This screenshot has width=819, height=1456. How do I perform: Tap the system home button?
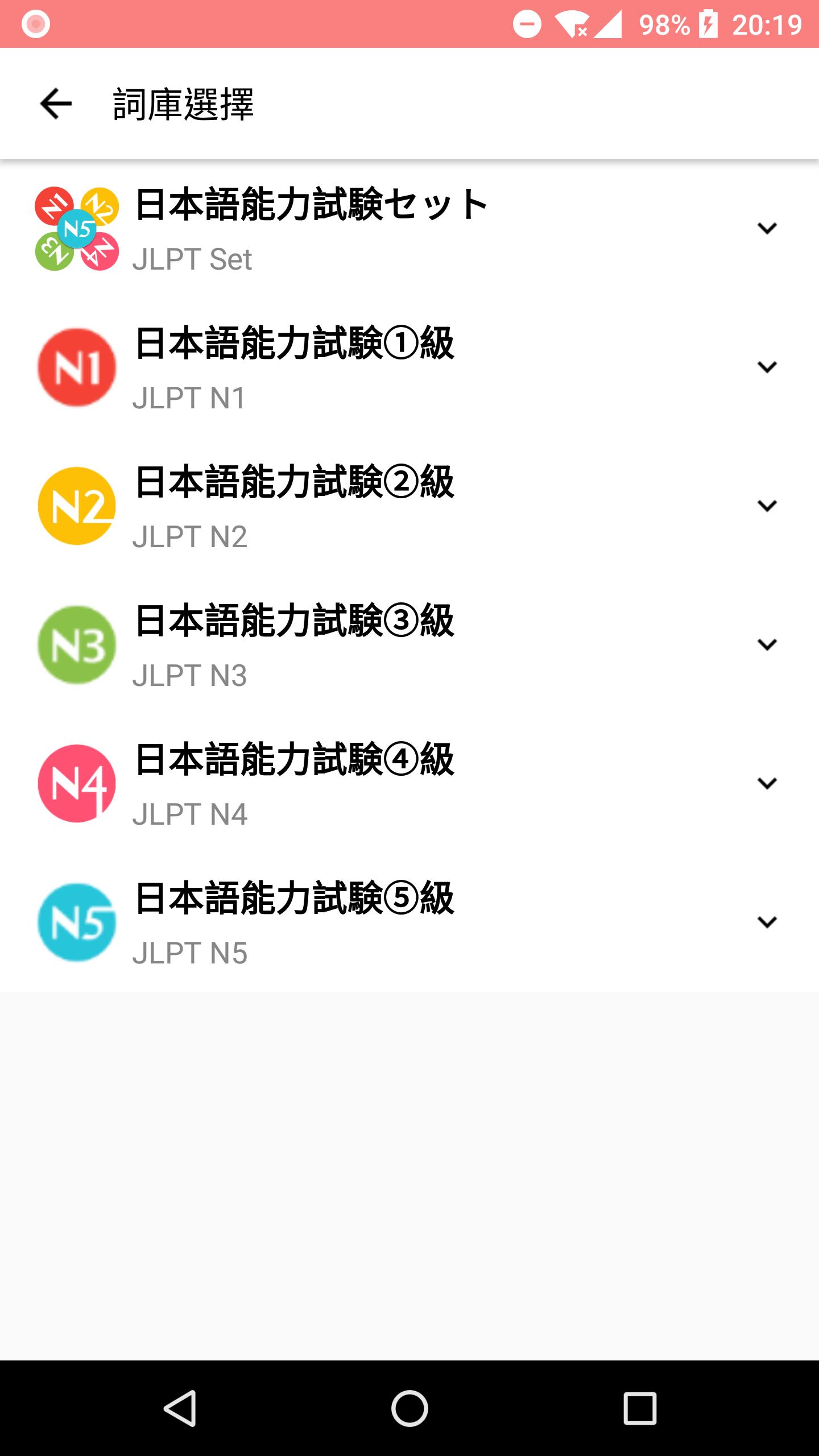tap(409, 1408)
